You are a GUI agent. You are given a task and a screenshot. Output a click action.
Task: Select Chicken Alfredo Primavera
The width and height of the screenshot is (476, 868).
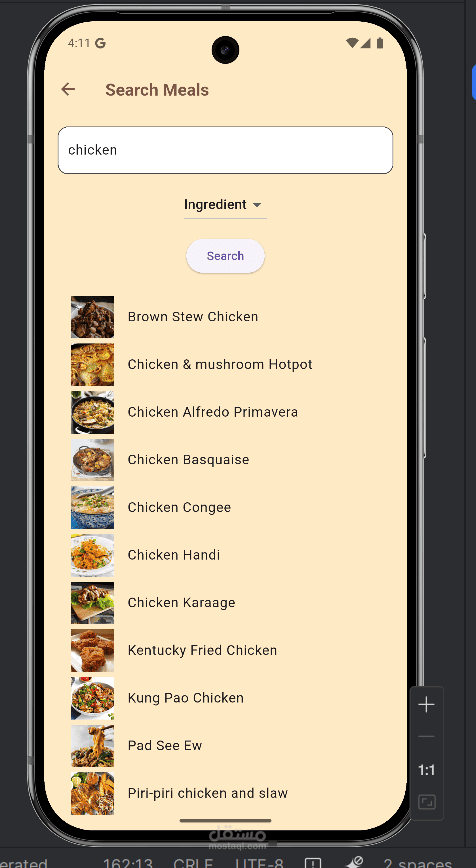[x=225, y=412]
